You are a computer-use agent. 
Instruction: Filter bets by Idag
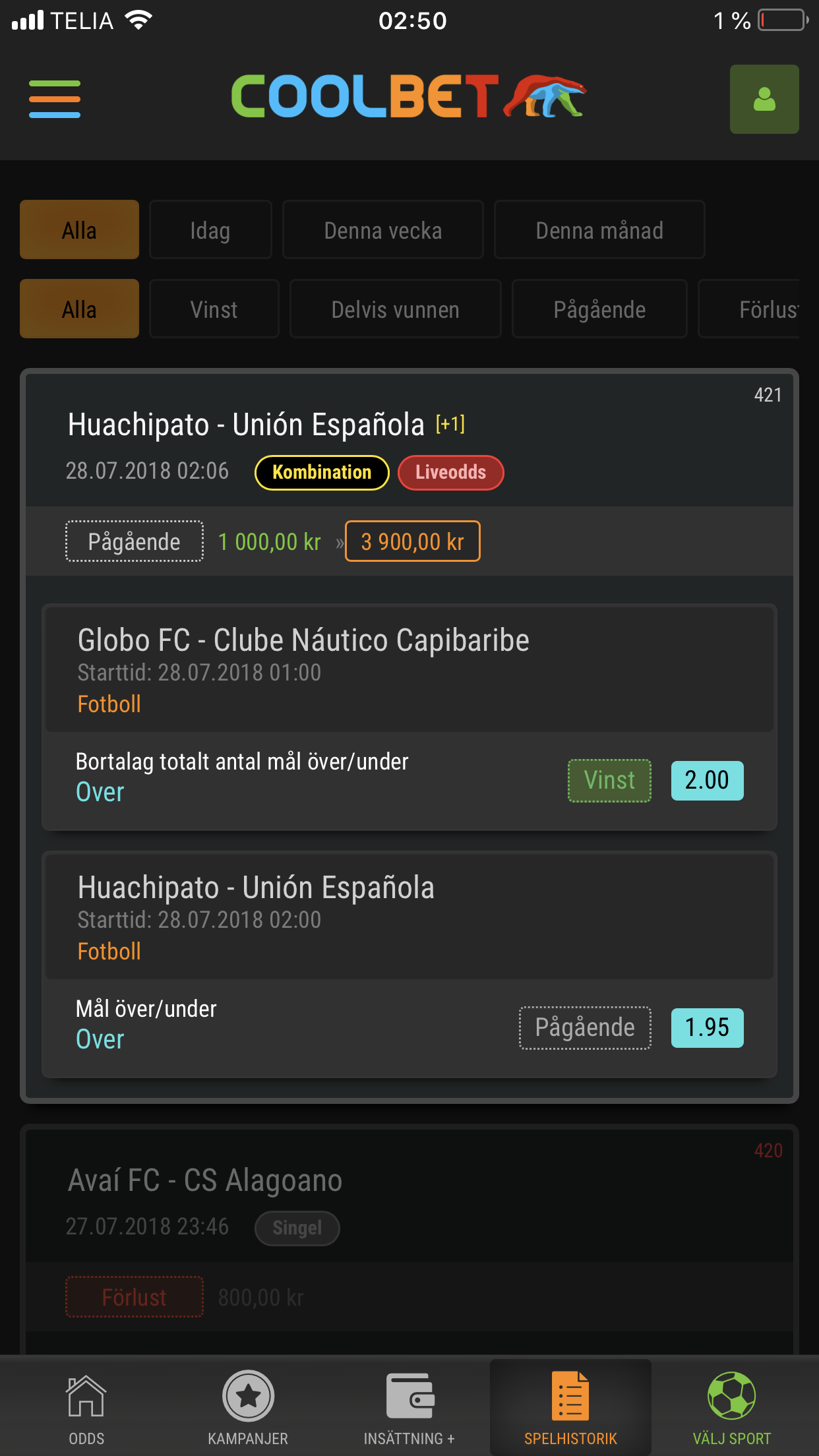click(x=210, y=230)
